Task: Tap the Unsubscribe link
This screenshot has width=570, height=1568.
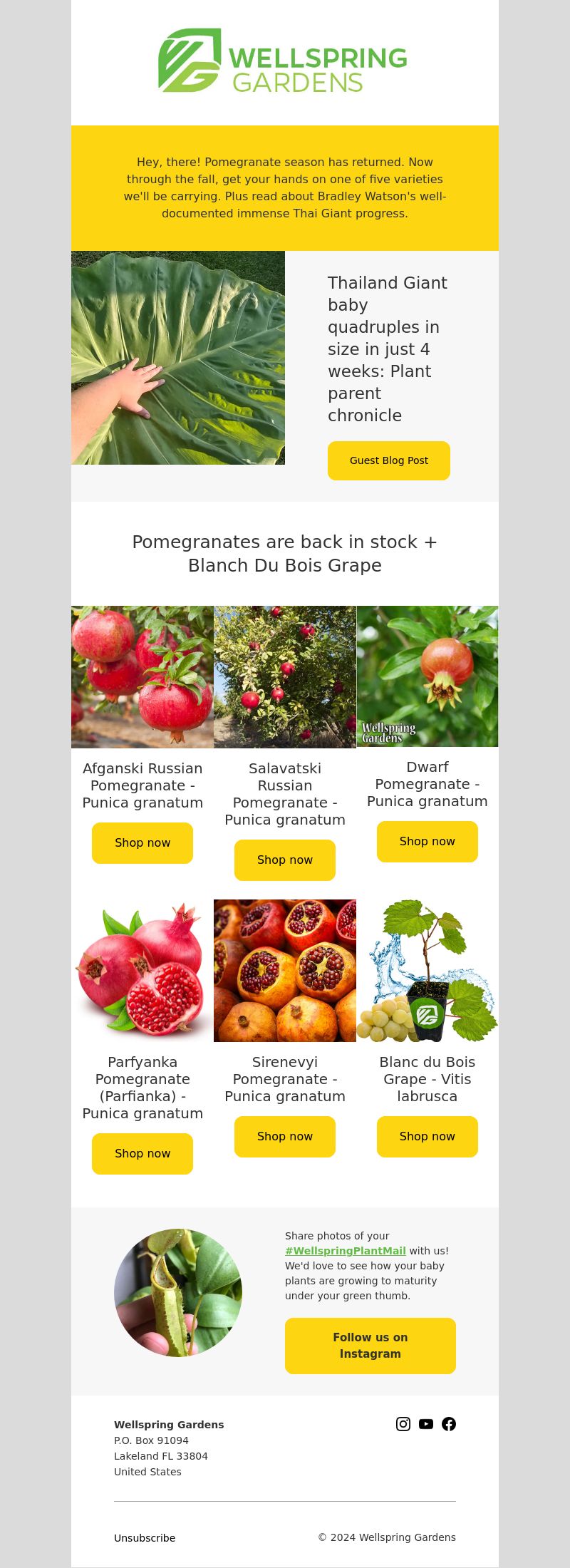Action: click(x=145, y=1538)
